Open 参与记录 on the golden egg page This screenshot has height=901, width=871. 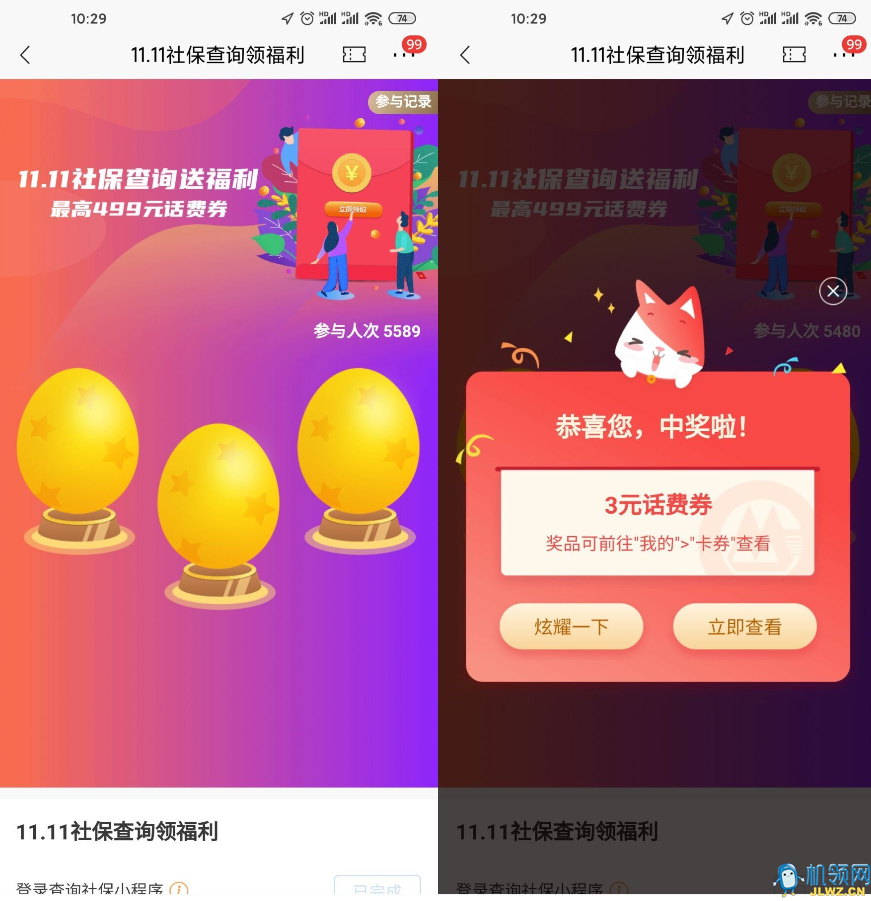tap(403, 101)
